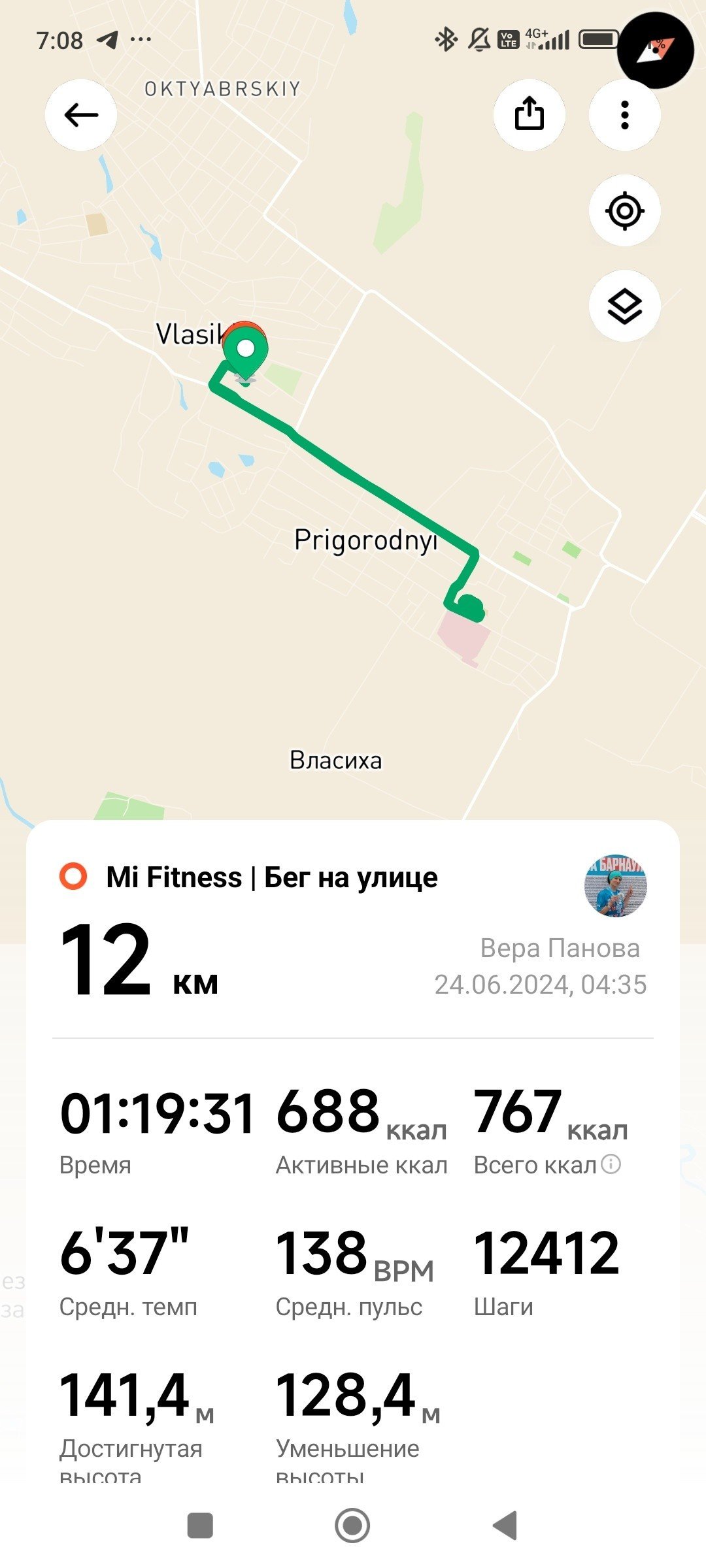The image size is (706, 1568).
Task: Share this running activity
Action: click(x=529, y=115)
